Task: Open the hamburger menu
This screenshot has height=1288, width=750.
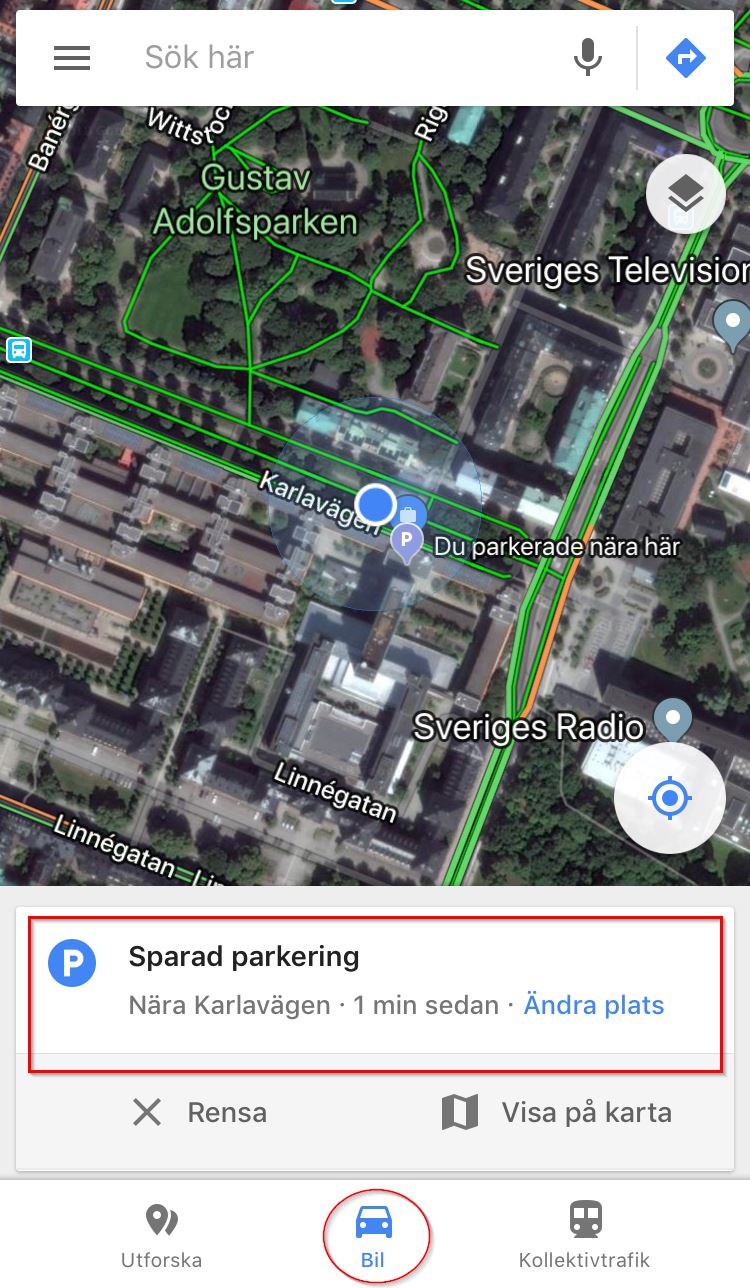Action: coord(72,58)
